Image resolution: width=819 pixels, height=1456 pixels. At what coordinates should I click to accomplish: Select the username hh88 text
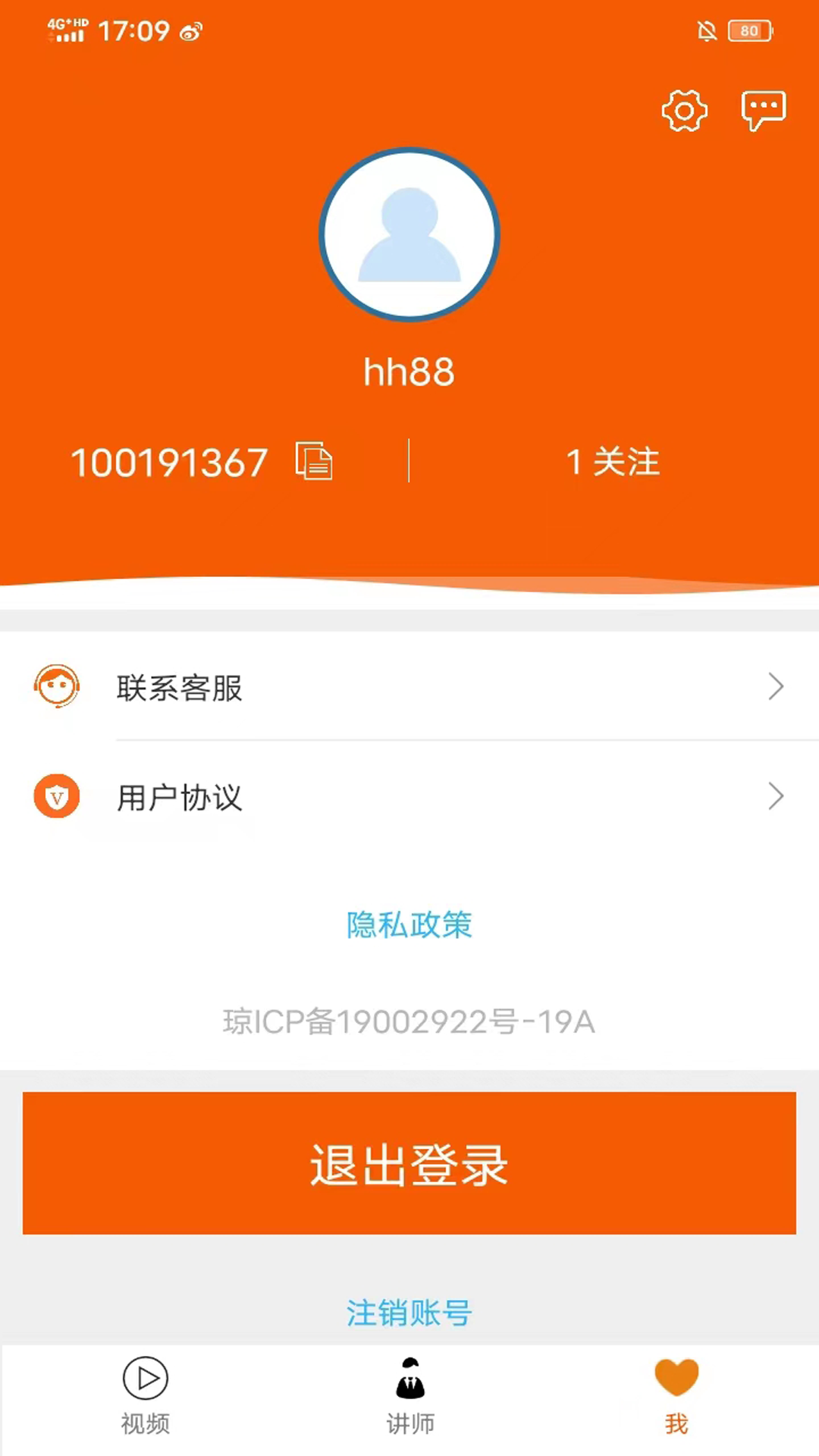[409, 371]
